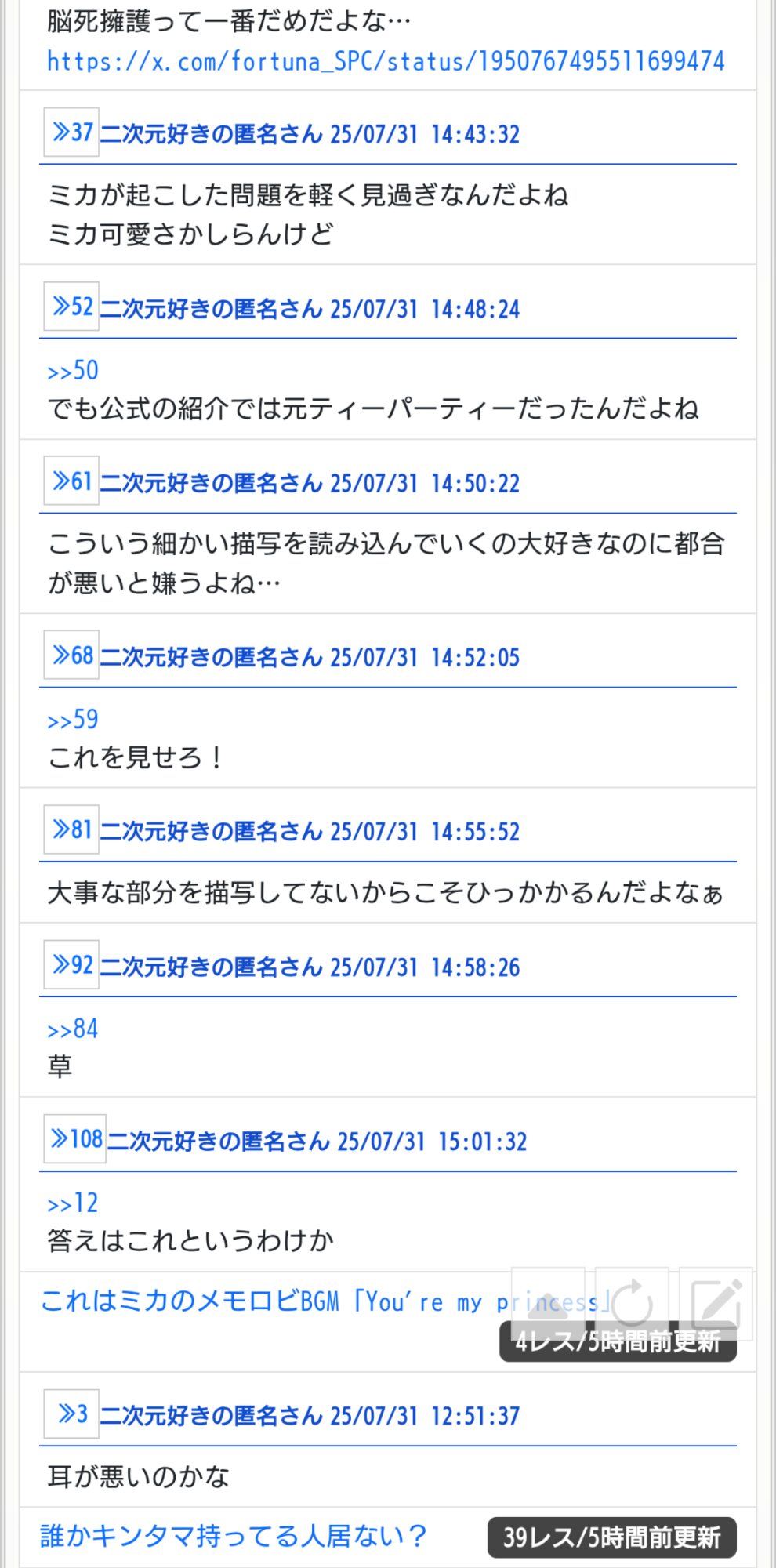Tap post number 61 box

71,481
